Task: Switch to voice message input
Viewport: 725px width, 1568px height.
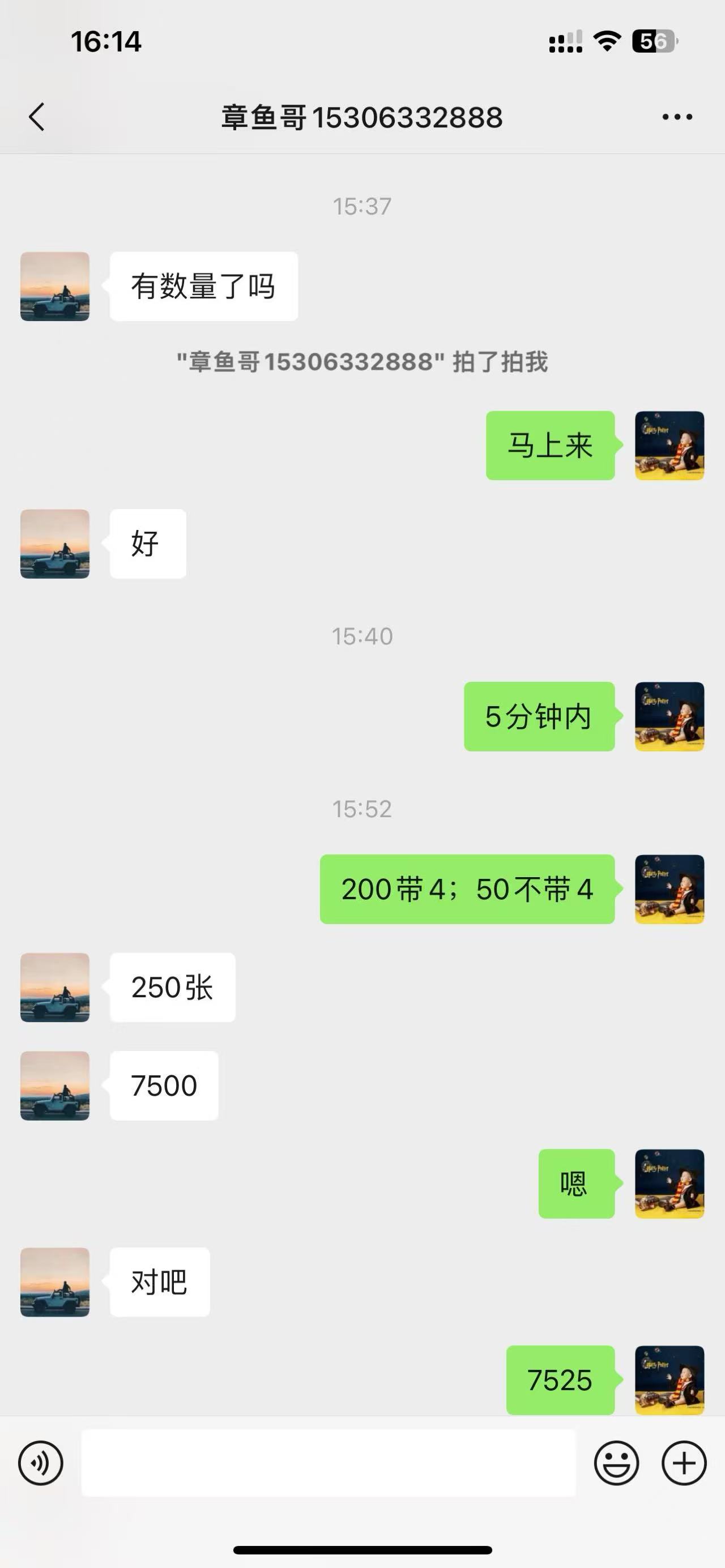Action: pyautogui.click(x=41, y=1463)
